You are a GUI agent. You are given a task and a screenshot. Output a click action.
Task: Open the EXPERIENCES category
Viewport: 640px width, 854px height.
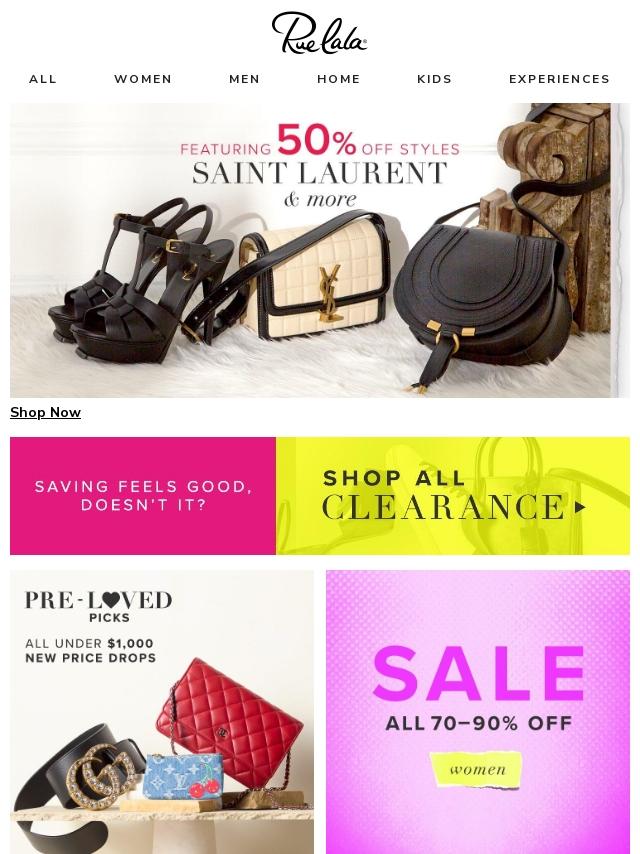(x=559, y=79)
